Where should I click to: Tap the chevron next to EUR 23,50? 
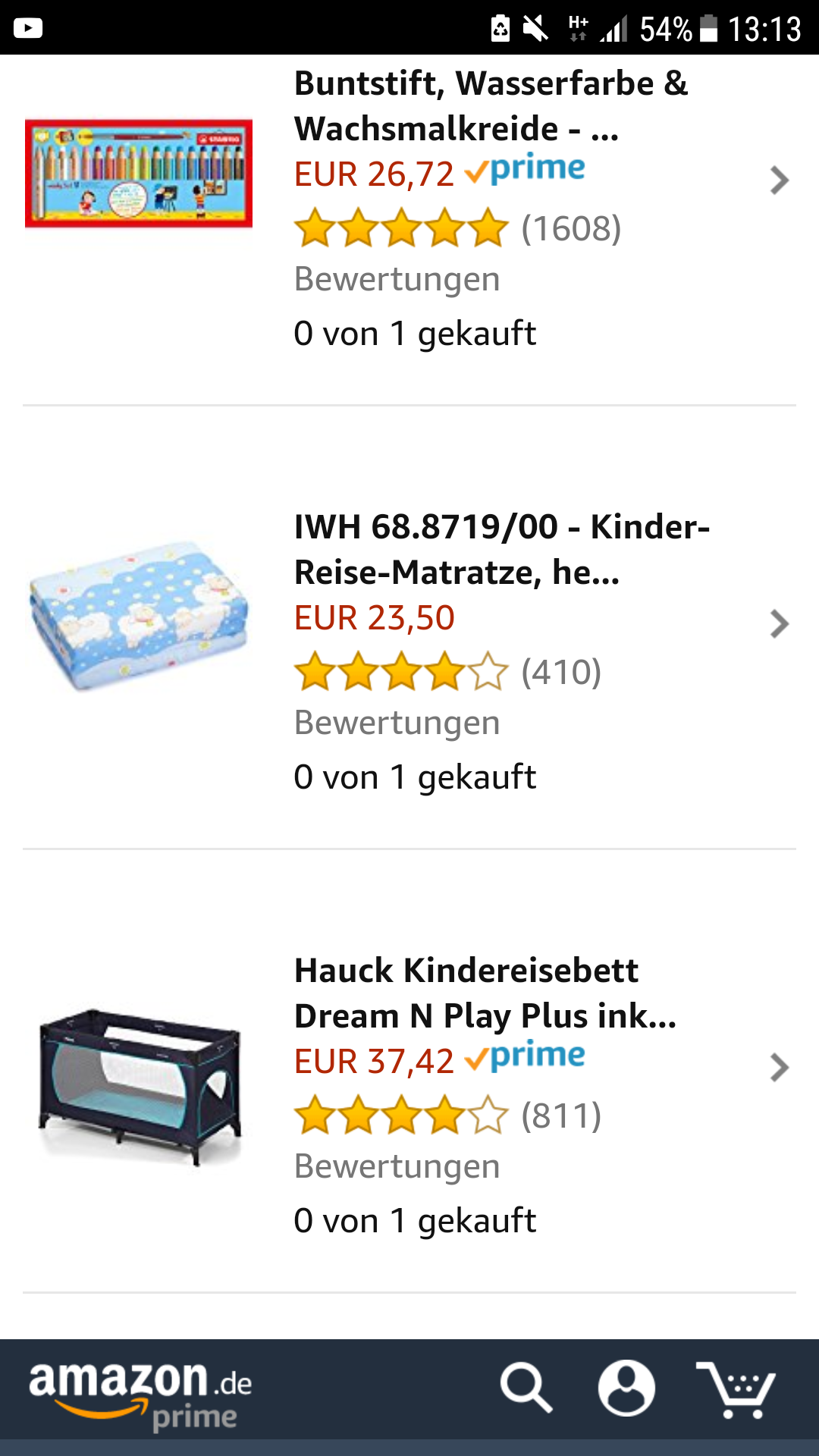(779, 624)
